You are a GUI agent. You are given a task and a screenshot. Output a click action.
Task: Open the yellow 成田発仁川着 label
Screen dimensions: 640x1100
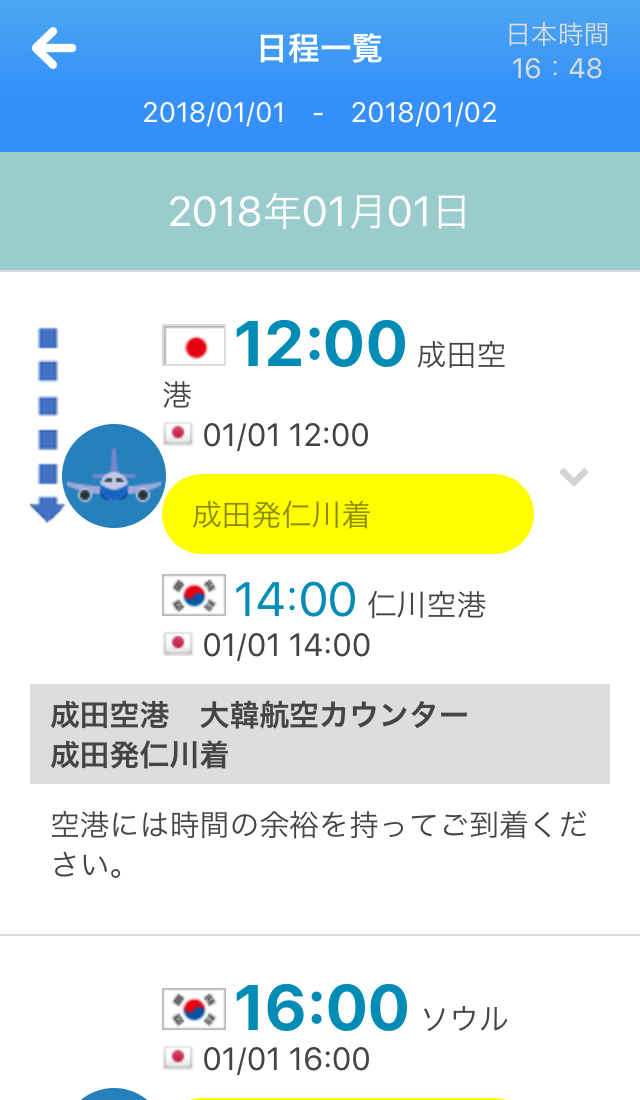pyautogui.click(x=347, y=514)
